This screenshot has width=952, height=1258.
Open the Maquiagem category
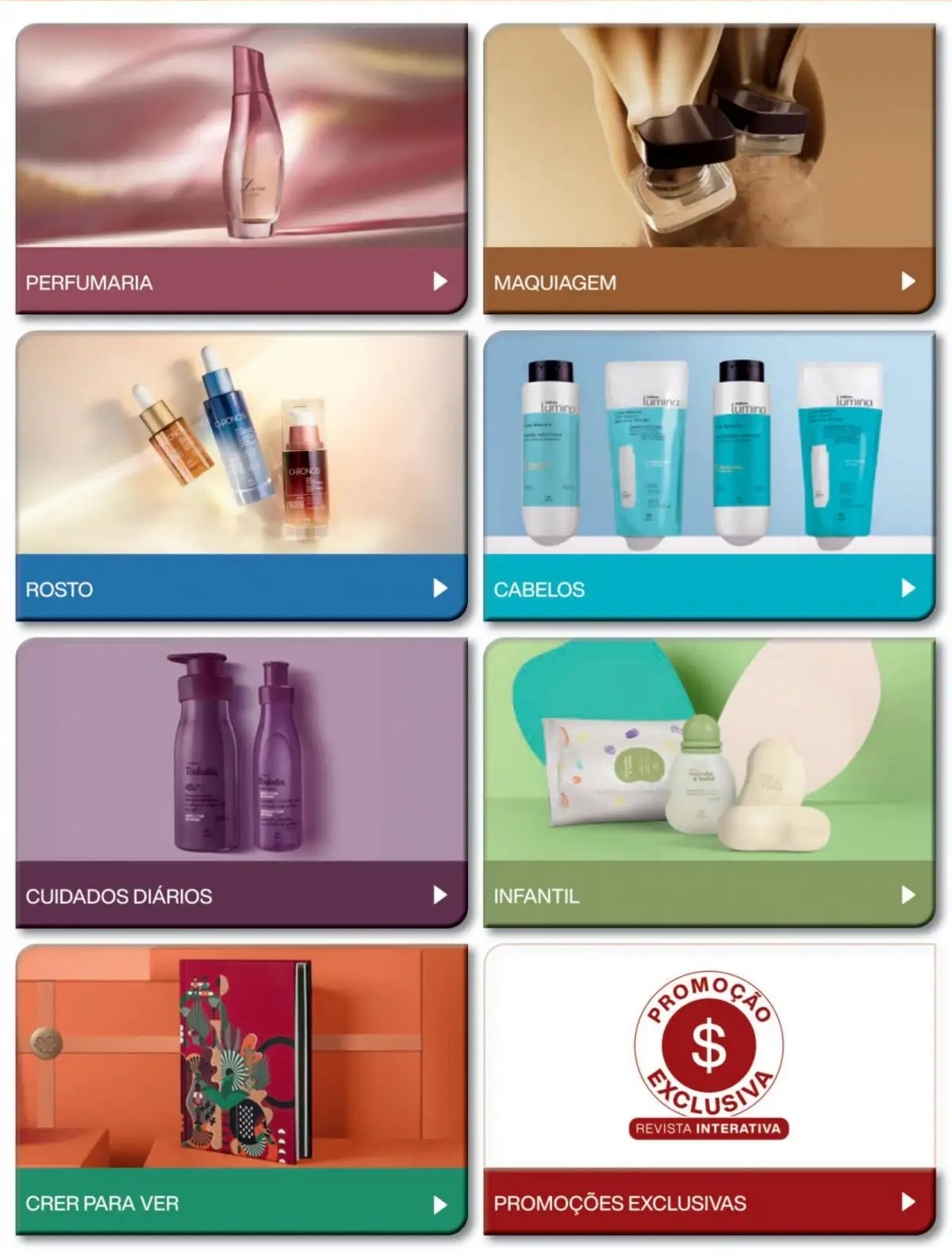[708, 281]
